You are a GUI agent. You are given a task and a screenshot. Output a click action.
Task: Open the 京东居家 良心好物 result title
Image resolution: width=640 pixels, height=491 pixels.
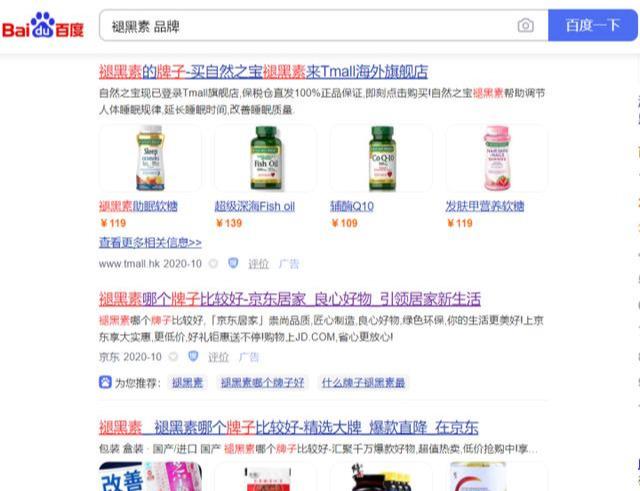pos(289,299)
